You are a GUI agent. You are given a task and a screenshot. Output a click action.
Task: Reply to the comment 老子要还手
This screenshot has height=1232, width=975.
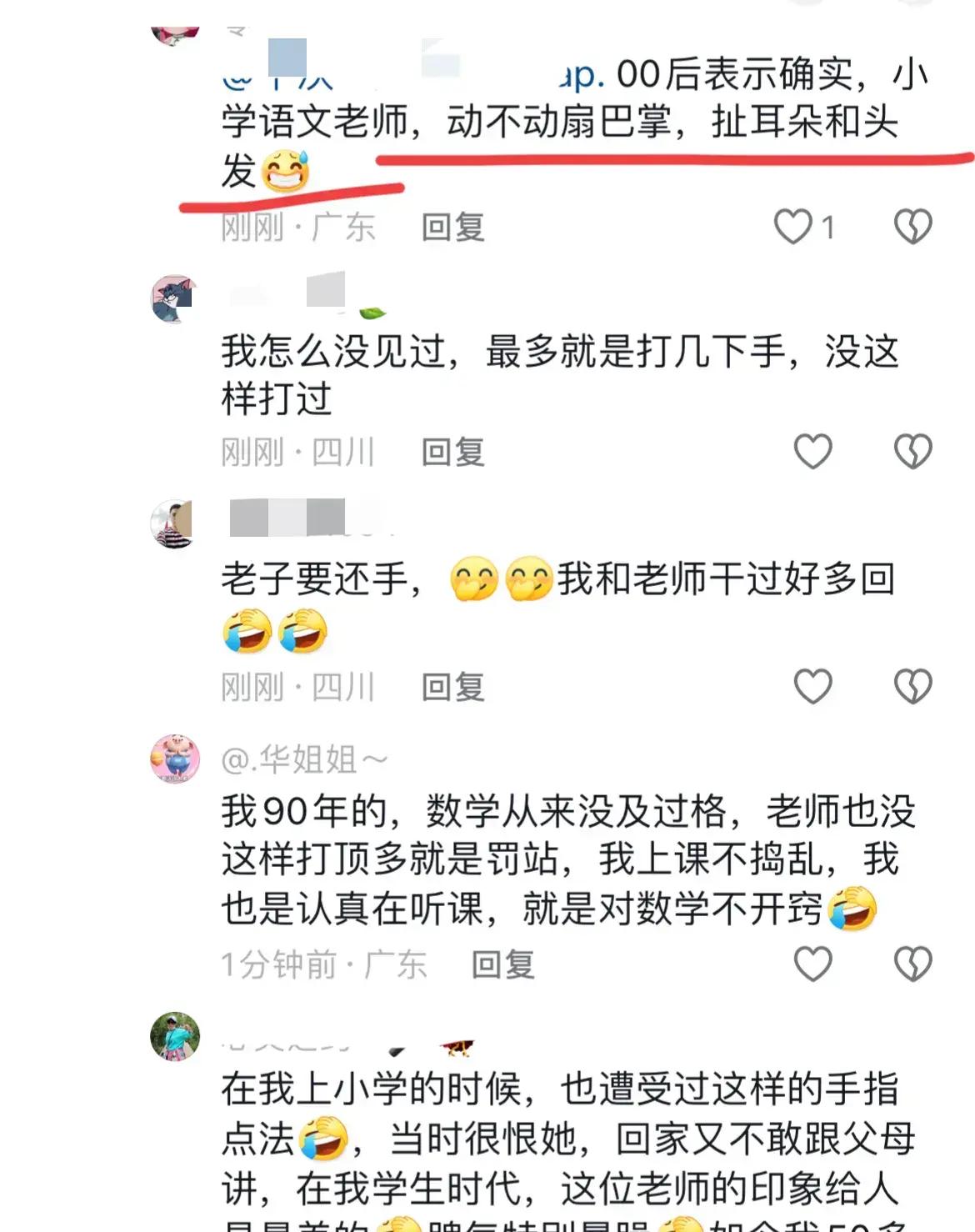452,688
